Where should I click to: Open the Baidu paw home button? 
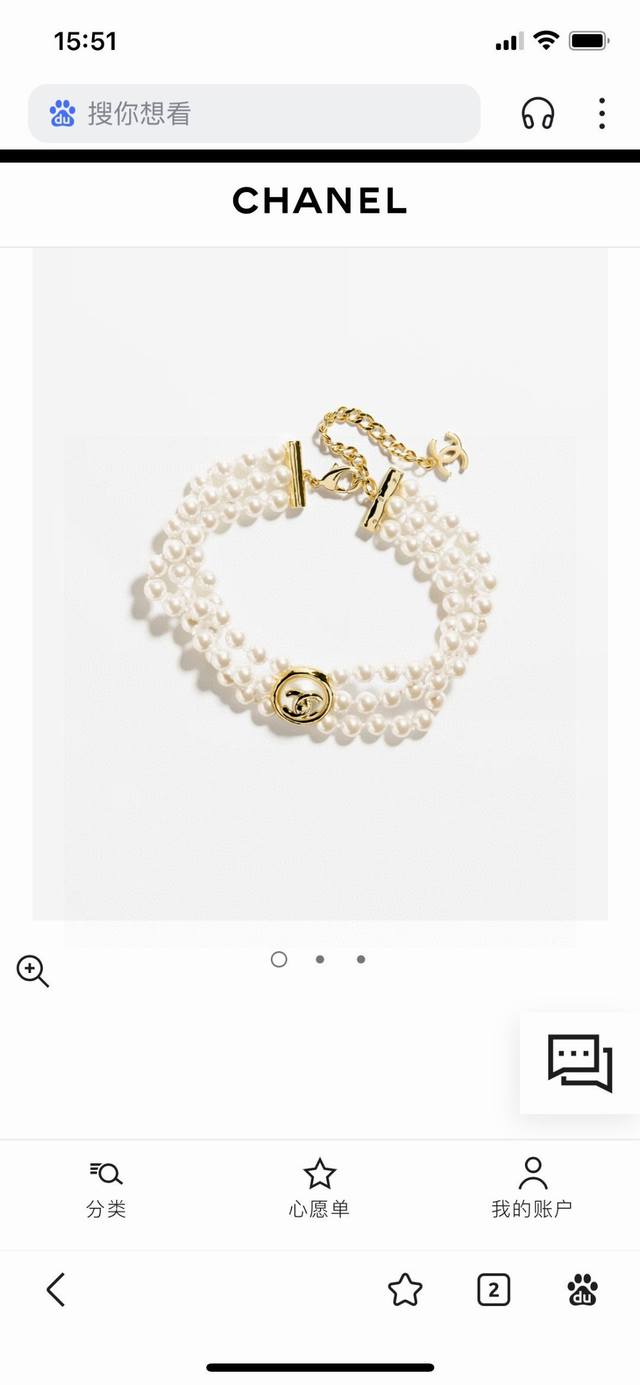click(x=583, y=1289)
